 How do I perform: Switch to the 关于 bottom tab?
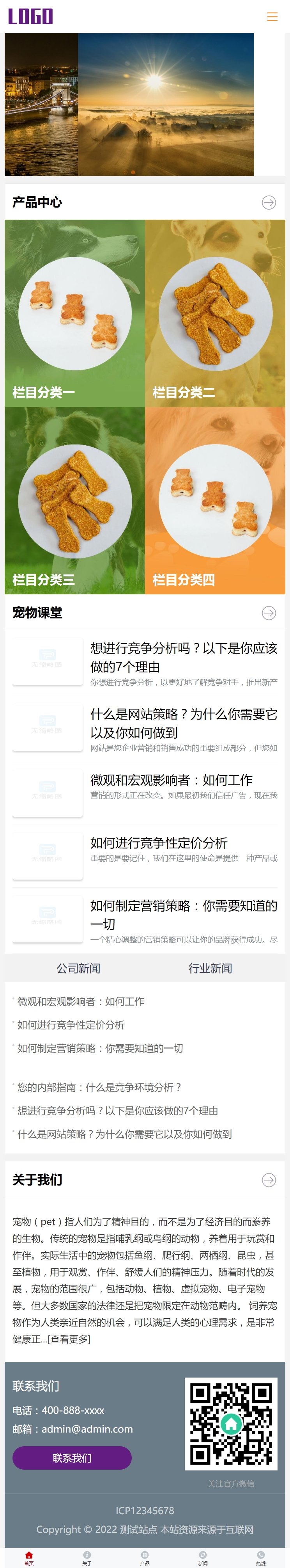(x=87, y=1558)
